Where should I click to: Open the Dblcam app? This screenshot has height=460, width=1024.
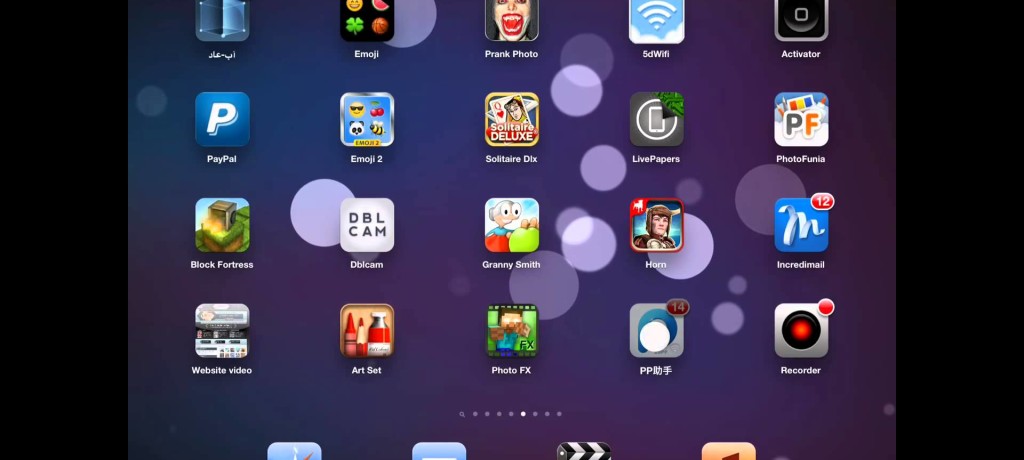click(x=367, y=225)
